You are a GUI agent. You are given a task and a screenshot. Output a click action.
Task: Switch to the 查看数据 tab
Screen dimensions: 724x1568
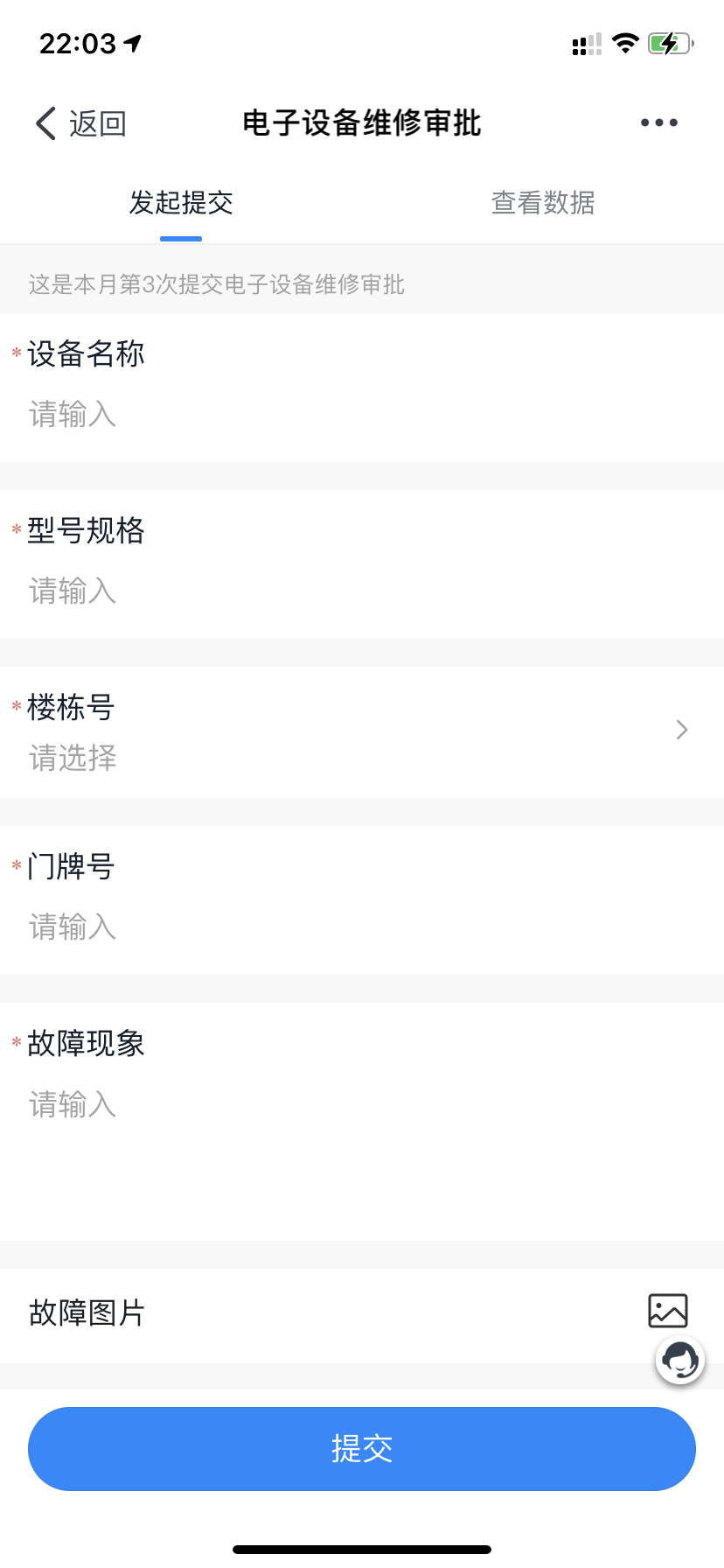click(x=543, y=203)
